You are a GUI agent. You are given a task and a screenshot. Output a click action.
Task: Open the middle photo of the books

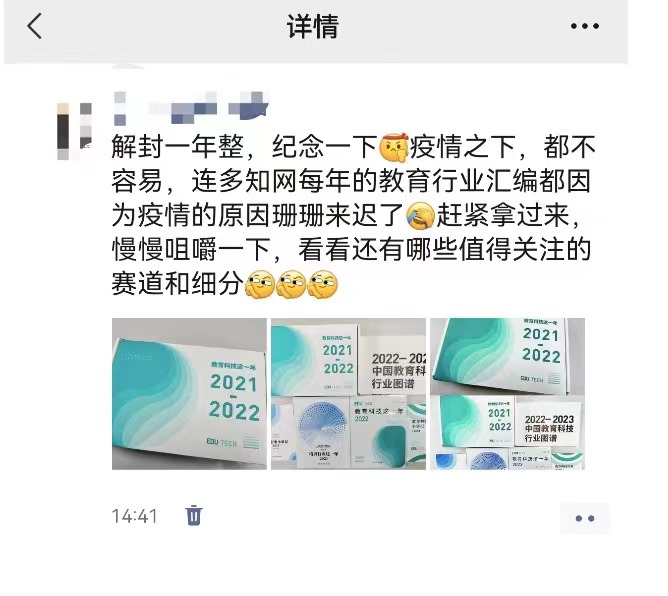[347, 393]
